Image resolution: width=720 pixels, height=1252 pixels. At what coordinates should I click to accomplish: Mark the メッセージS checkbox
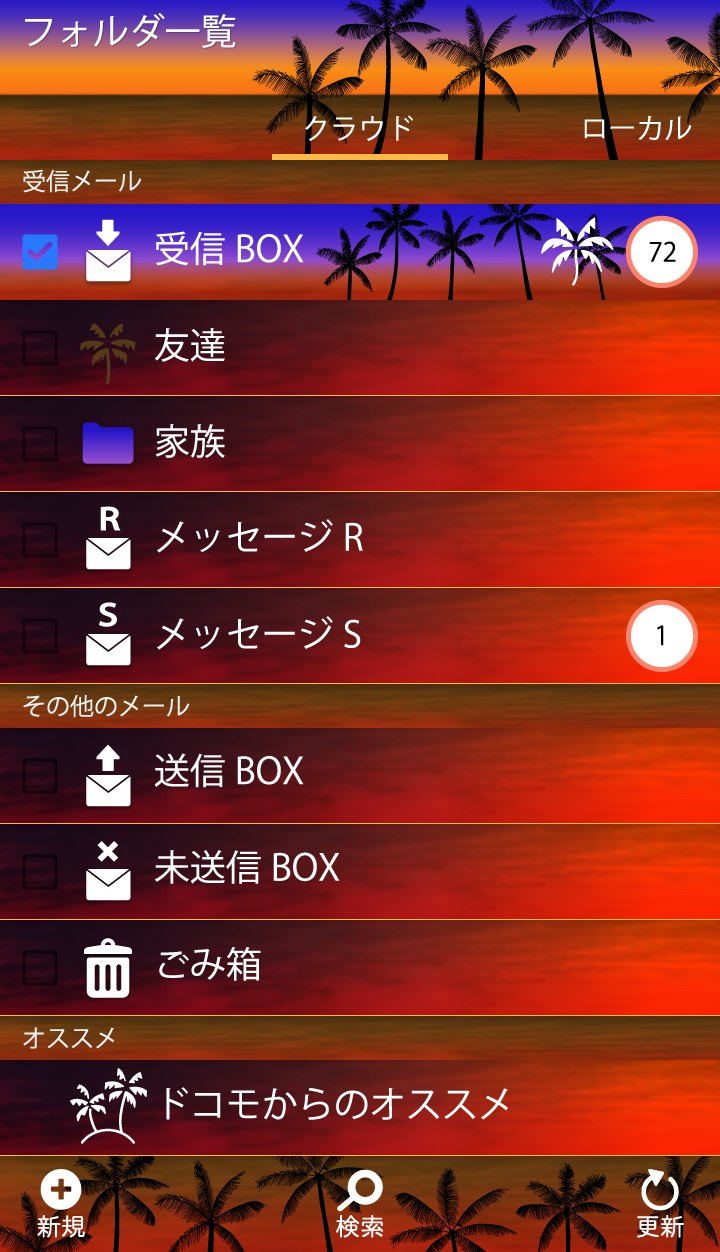click(x=40, y=636)
